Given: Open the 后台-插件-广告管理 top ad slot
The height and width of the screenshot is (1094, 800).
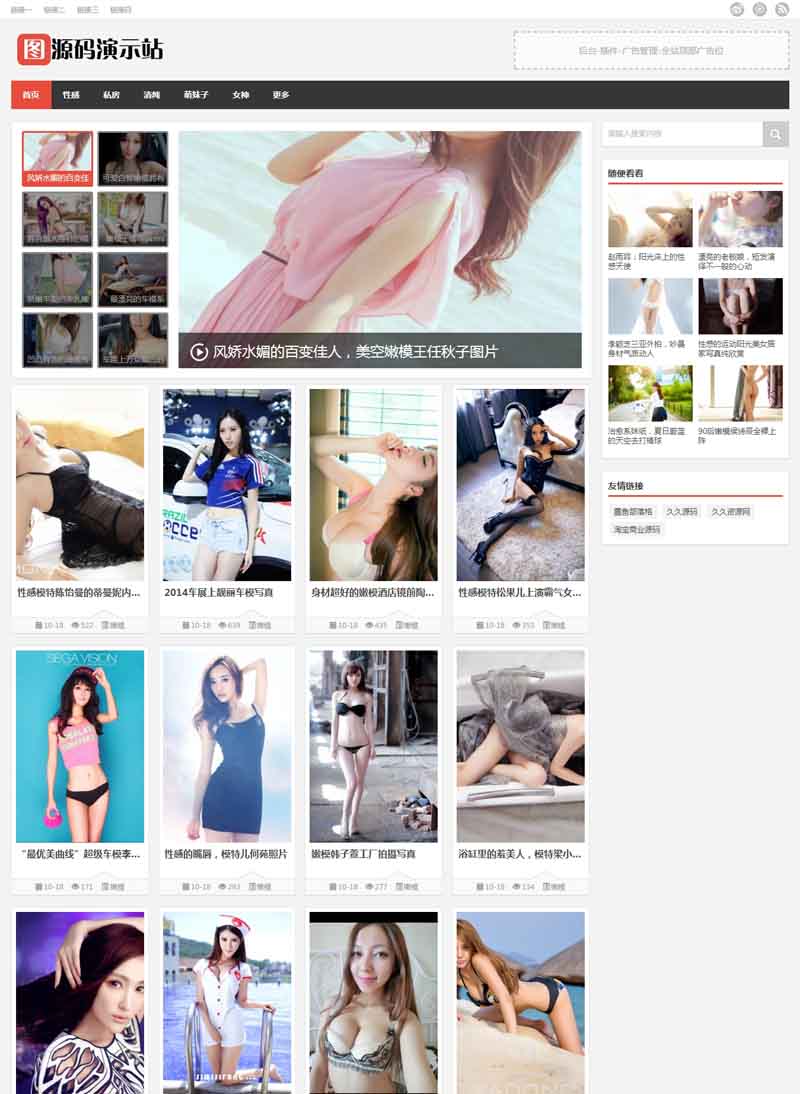Looking at the screenshot, I should [x=651, y=50].
